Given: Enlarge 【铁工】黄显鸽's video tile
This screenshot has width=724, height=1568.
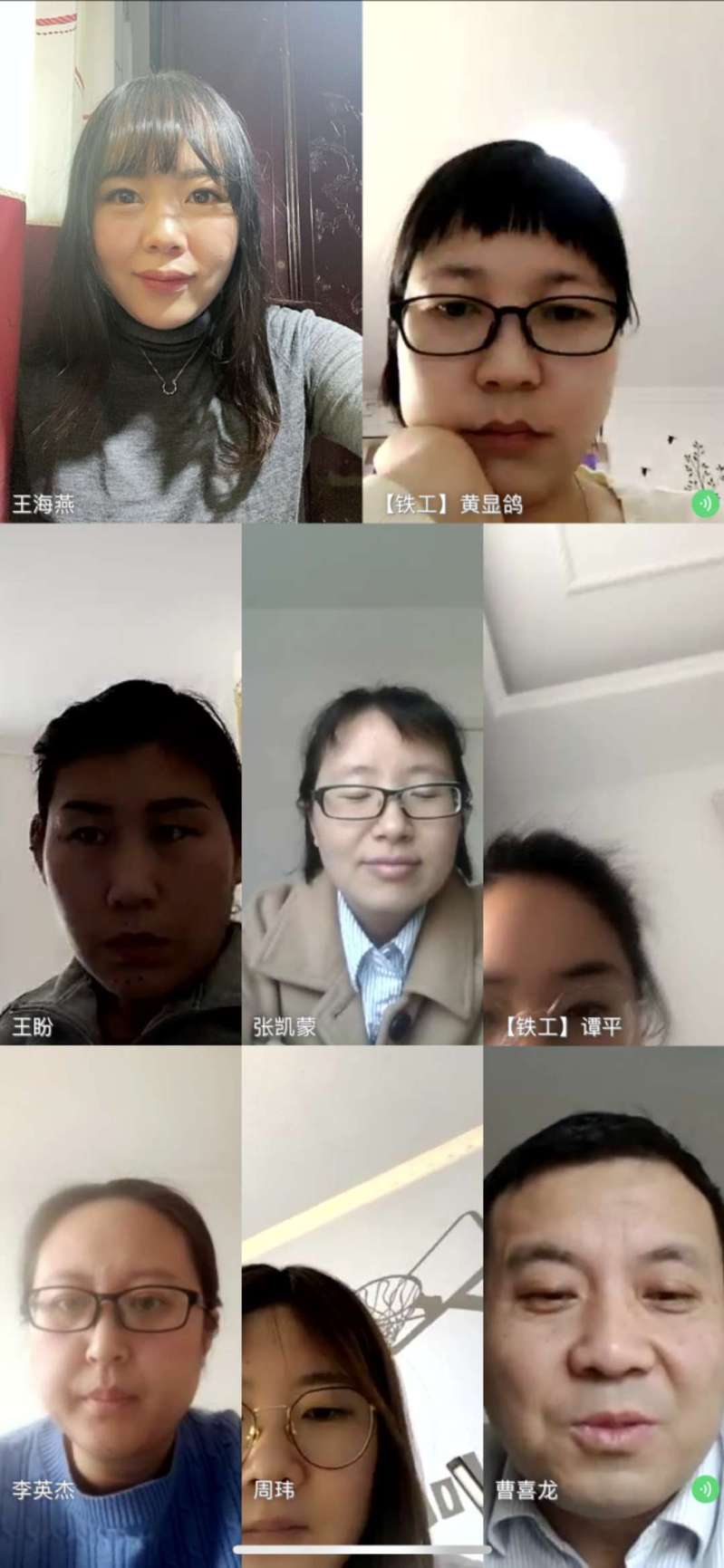Looking at the screenshot, I should point(544,261).
